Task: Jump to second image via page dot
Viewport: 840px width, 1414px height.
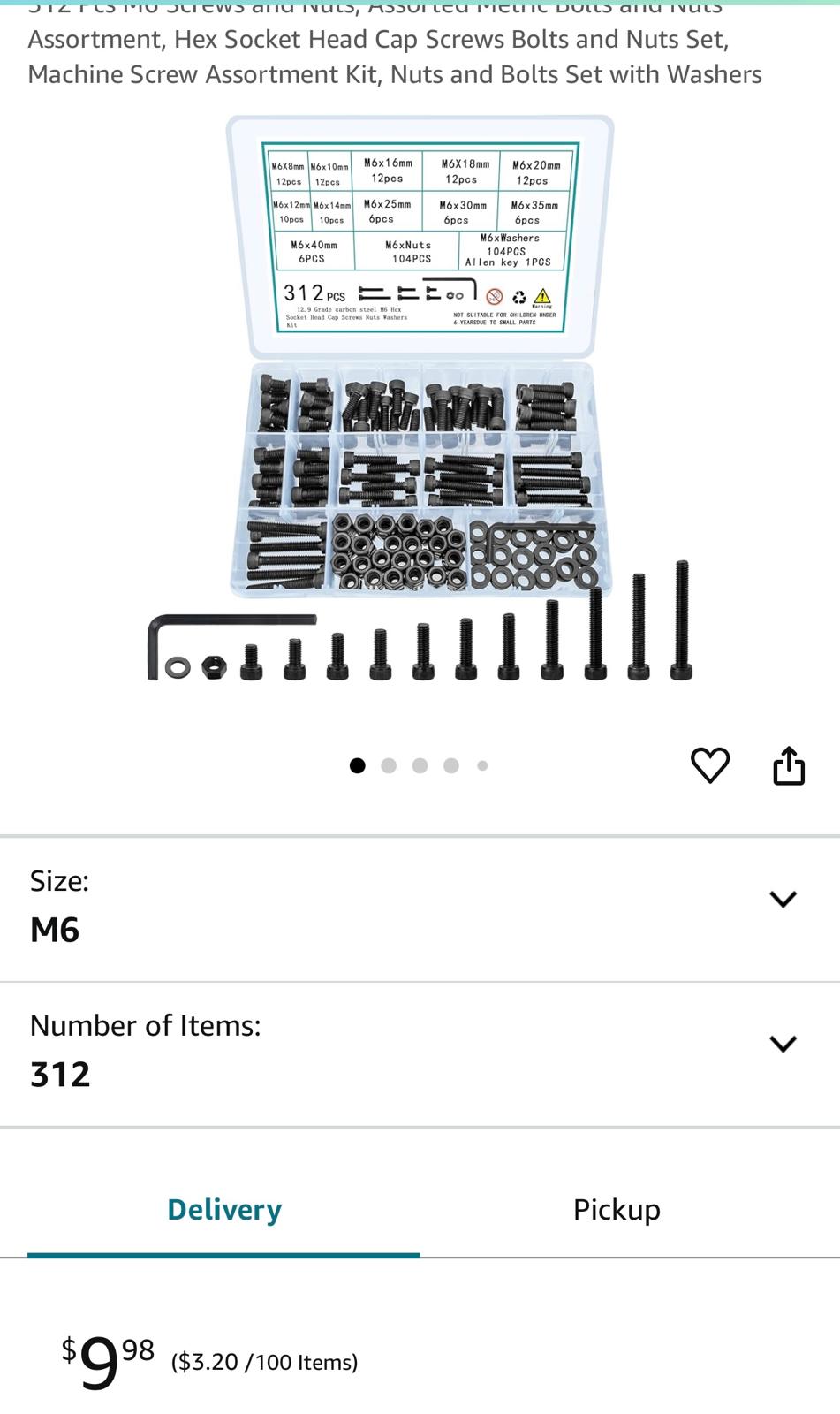Action: (x=389, y=766)
